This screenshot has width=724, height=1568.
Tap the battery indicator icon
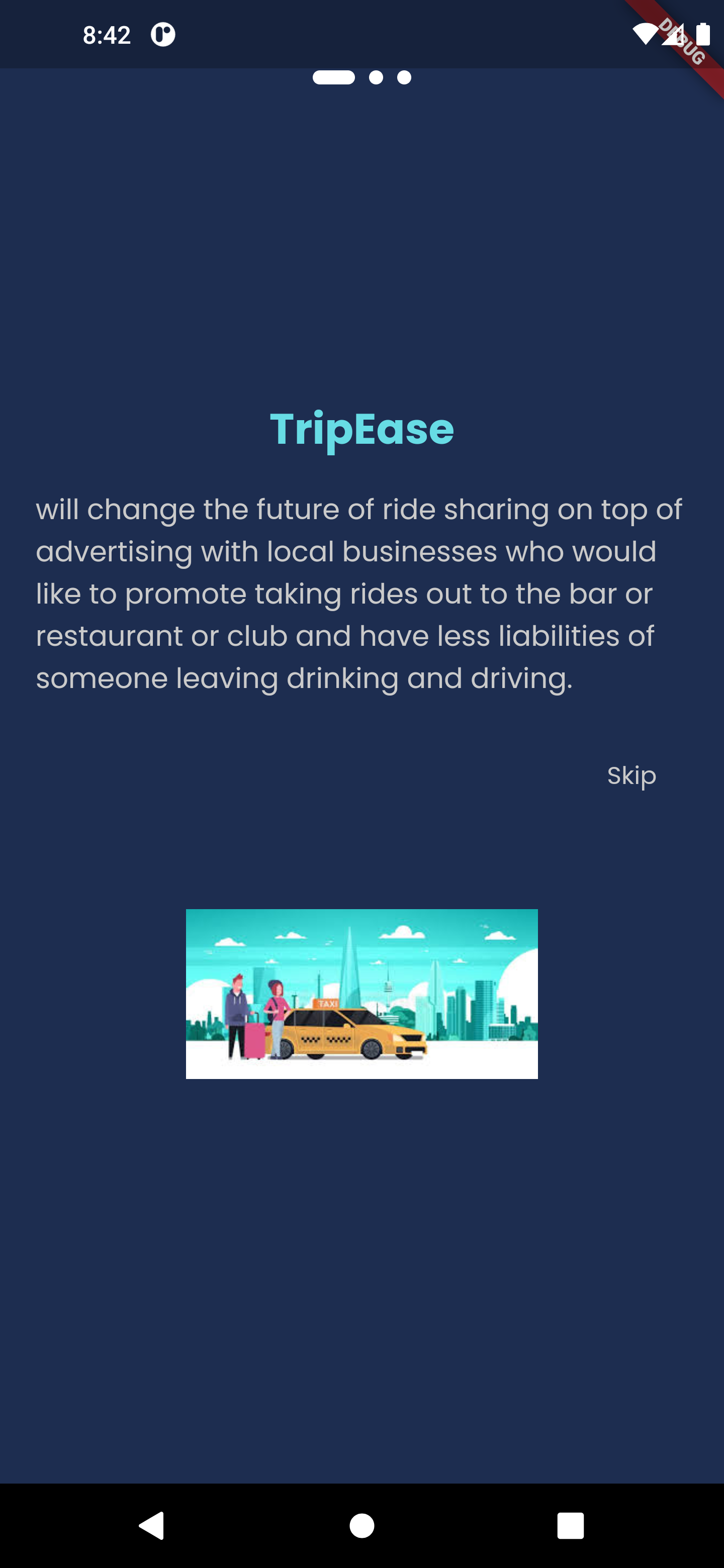click(703, 35)
